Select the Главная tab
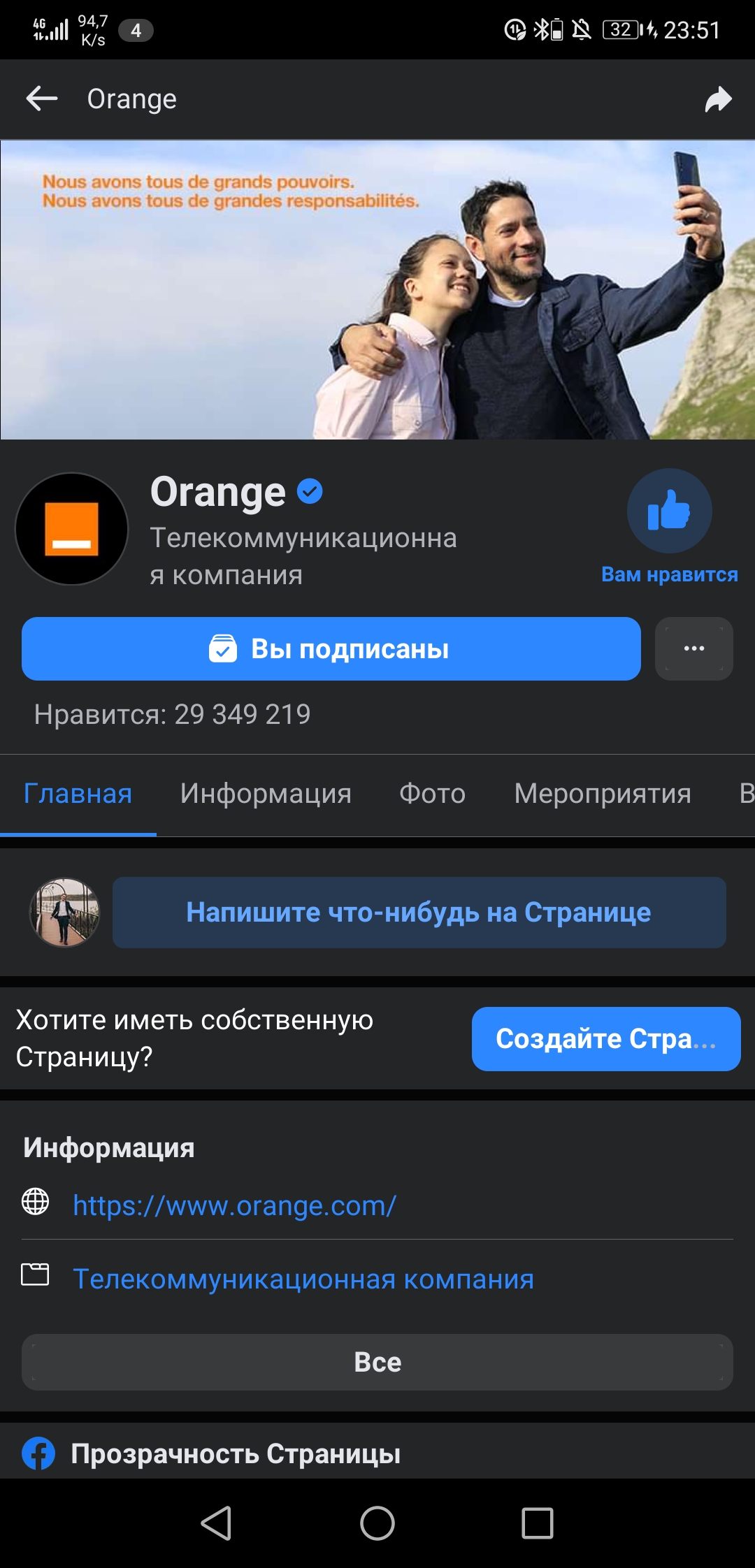The height and width of the screenshot is (1568, 755). tap(78, 794)
